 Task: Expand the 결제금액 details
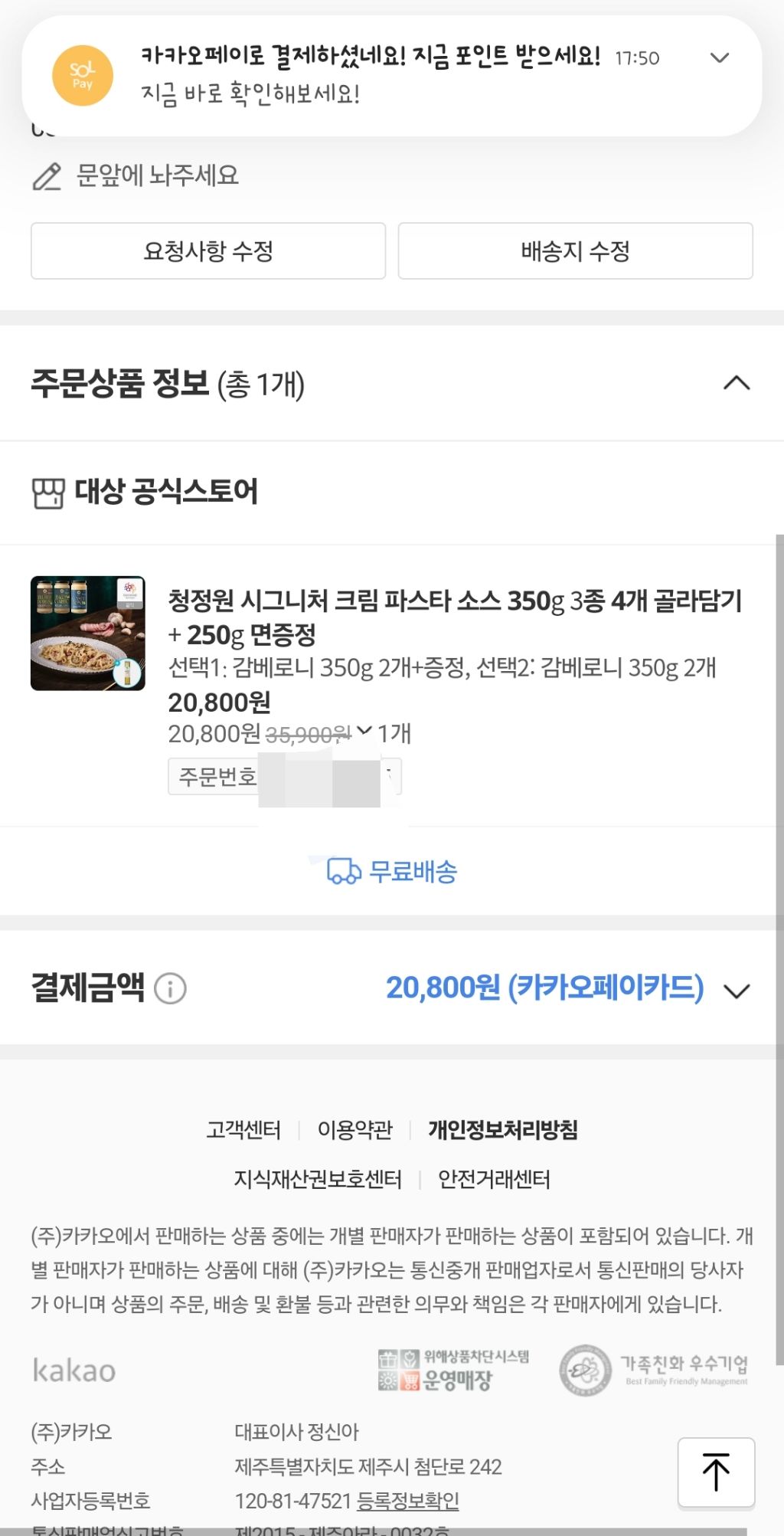[736, 991]
